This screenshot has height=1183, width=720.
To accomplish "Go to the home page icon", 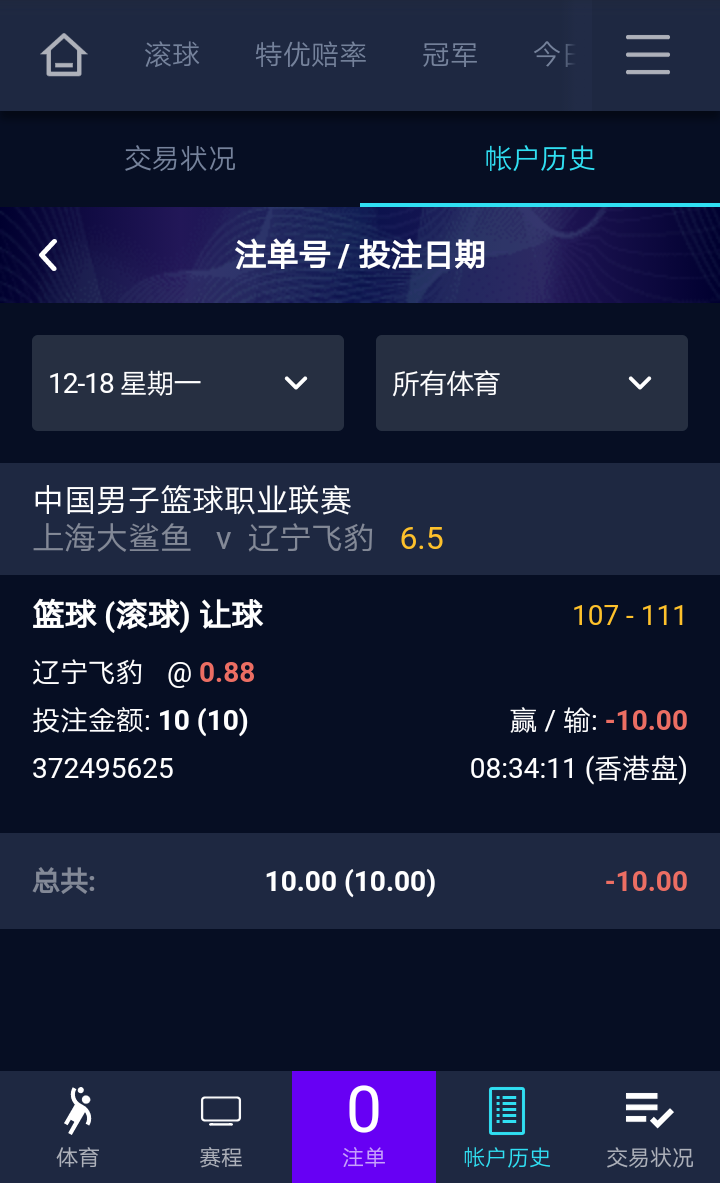I will coord(63,55).
